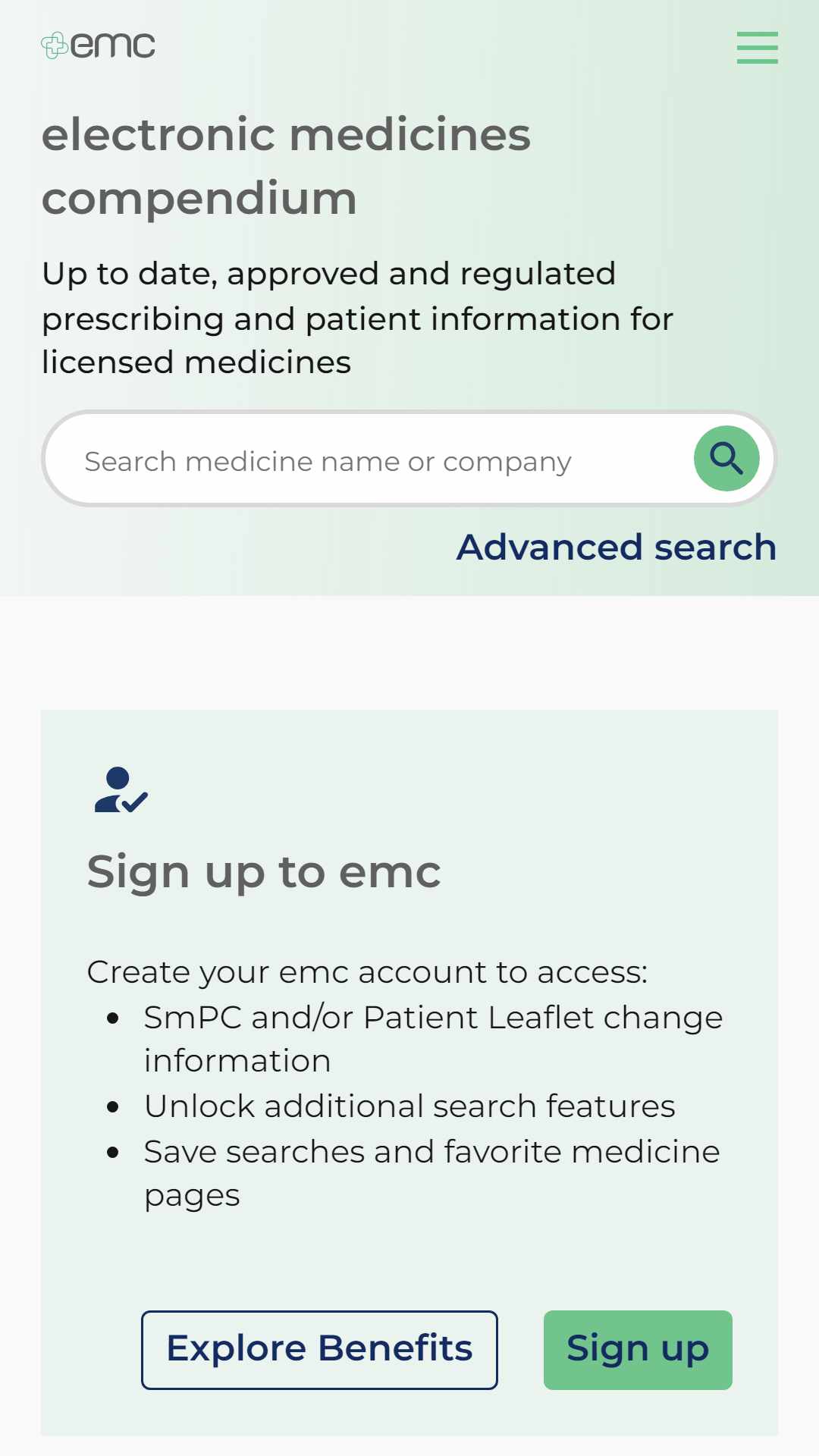
Task: Tap the emc logo to go home
Action: pyautogui.click(x=98, y=45)
